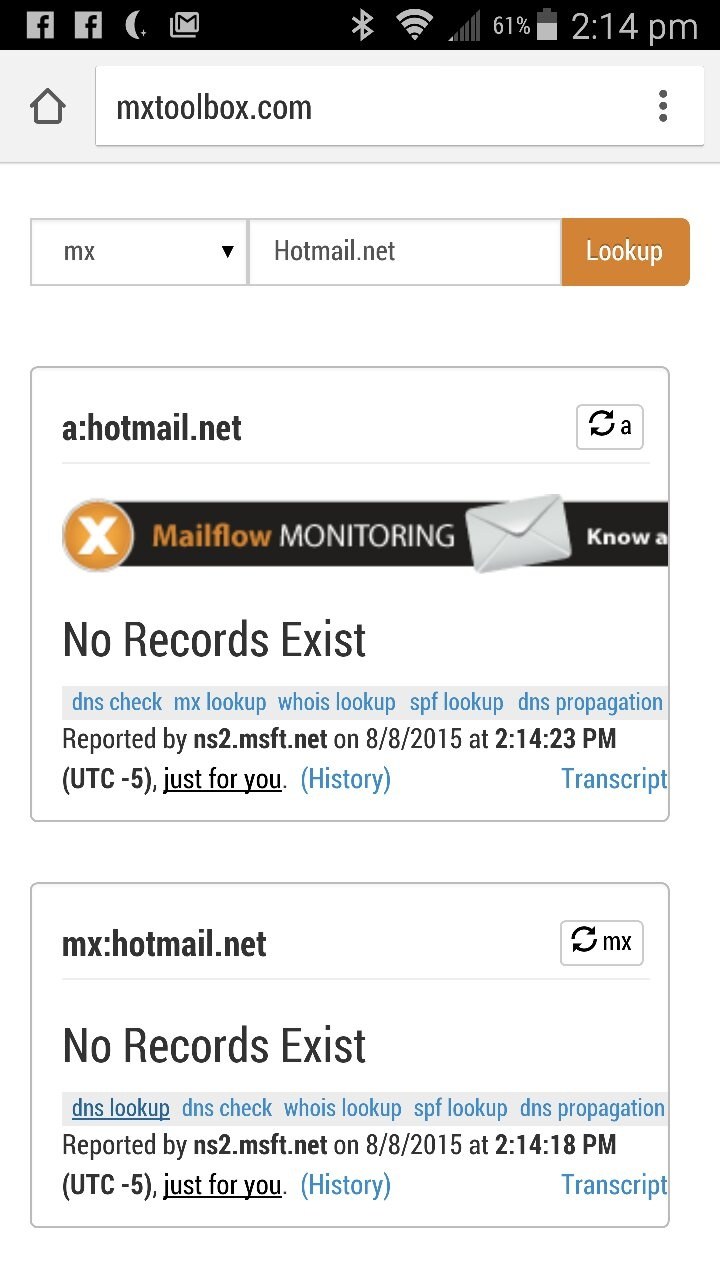720x1280 pixels.
Task: Open dns check link under a:hotmail.net
Action: (x=116, y=702)
